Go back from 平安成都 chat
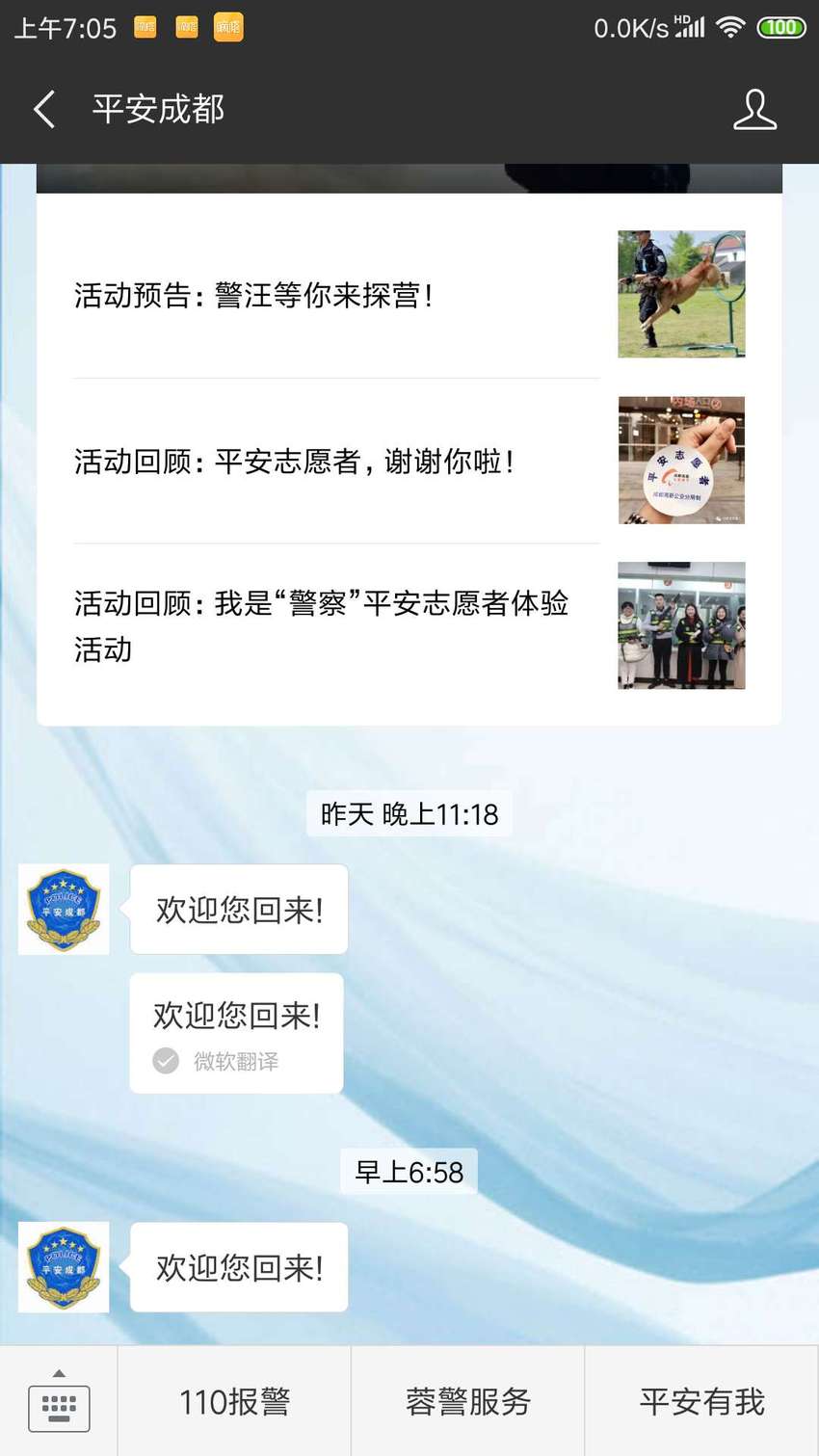 click(44, 109)
